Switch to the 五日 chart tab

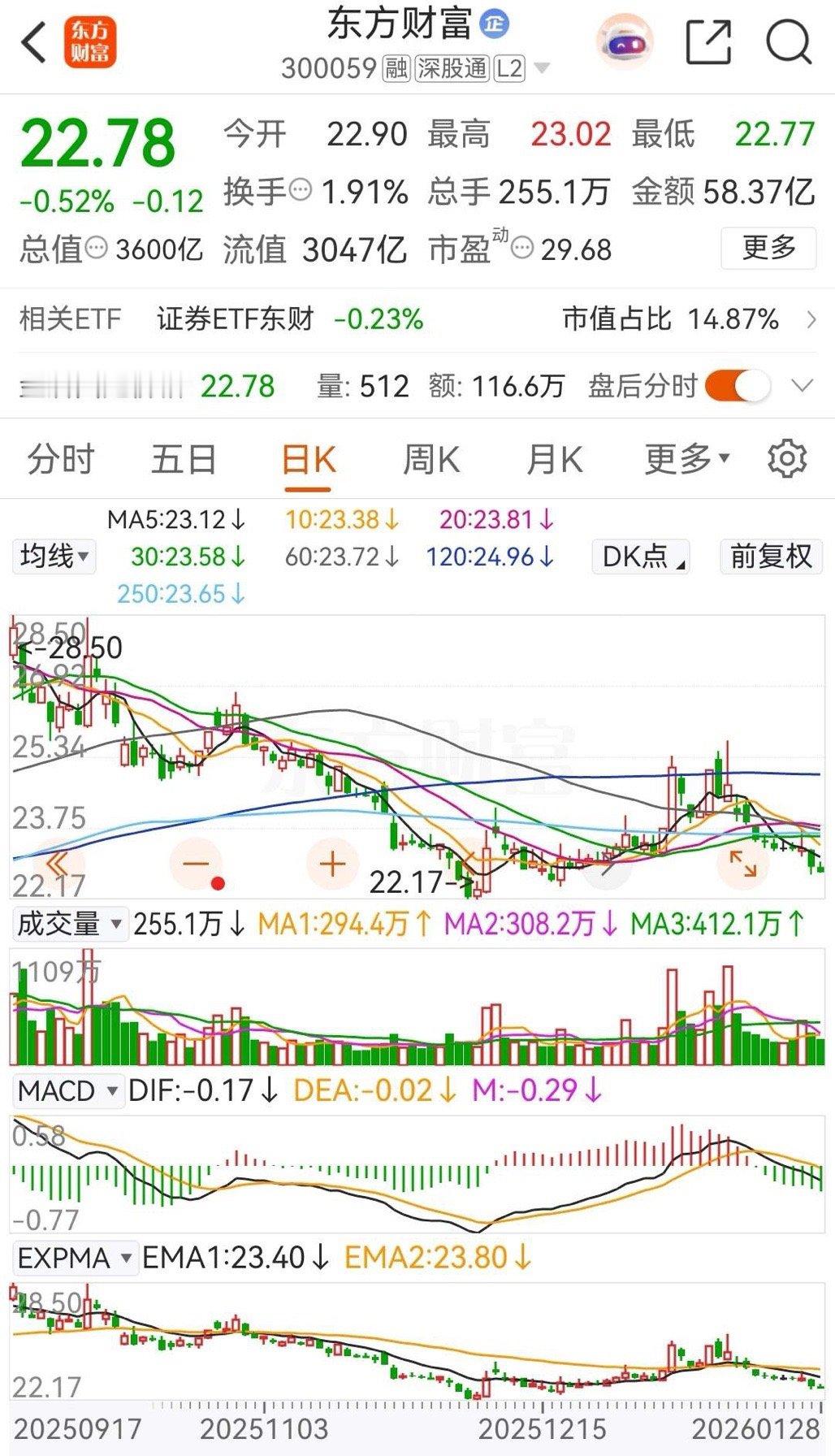point(184,460)
